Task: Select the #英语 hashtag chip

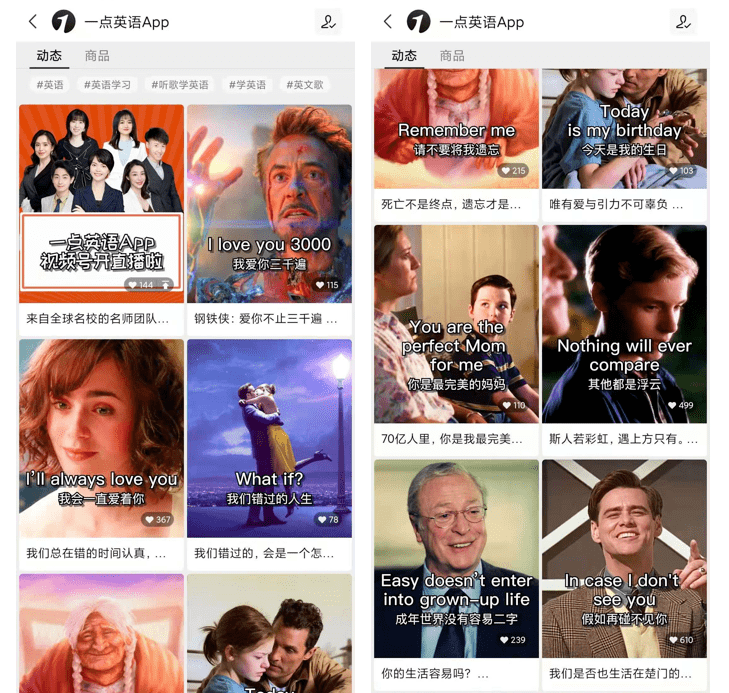Action: coord(49,85)
